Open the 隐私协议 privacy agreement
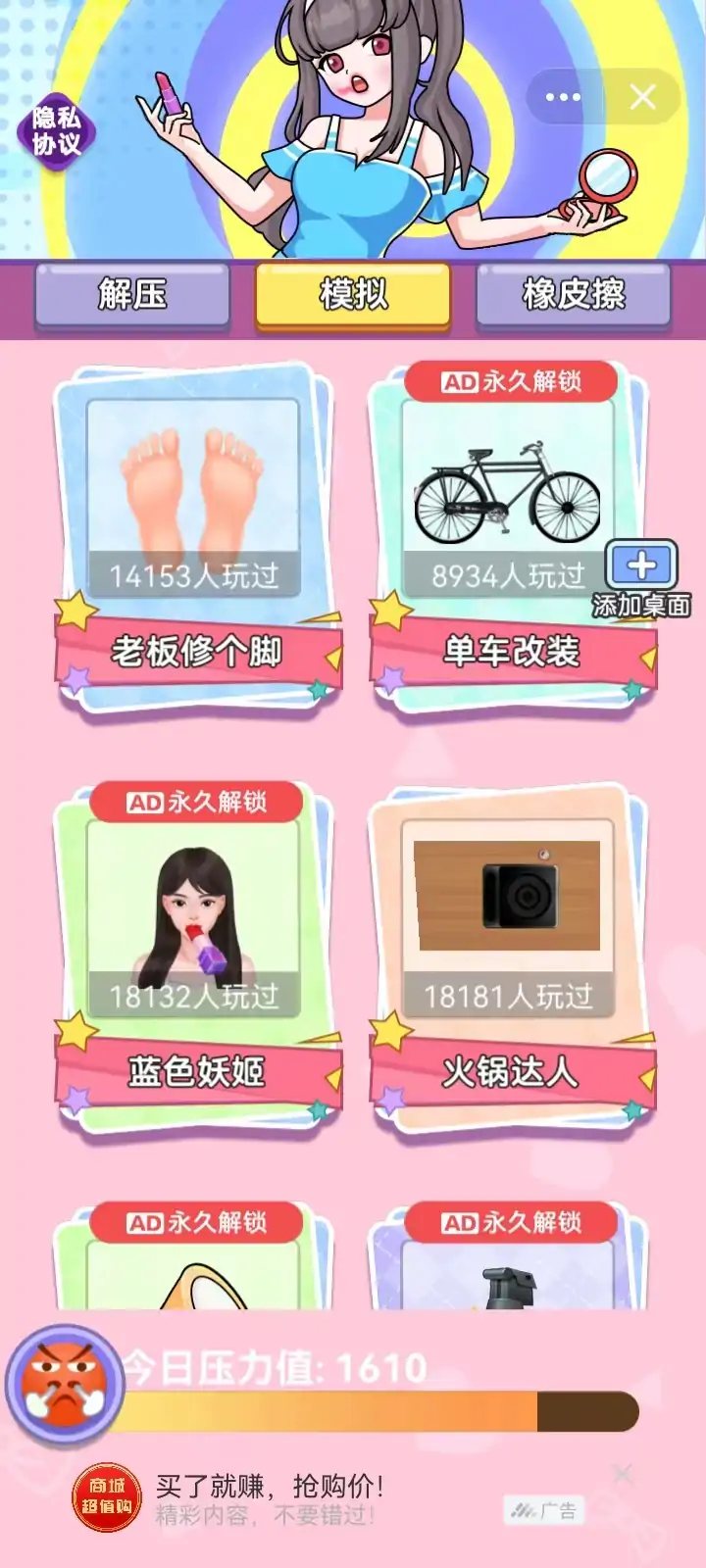The image size is (706, 1568). 56,132
